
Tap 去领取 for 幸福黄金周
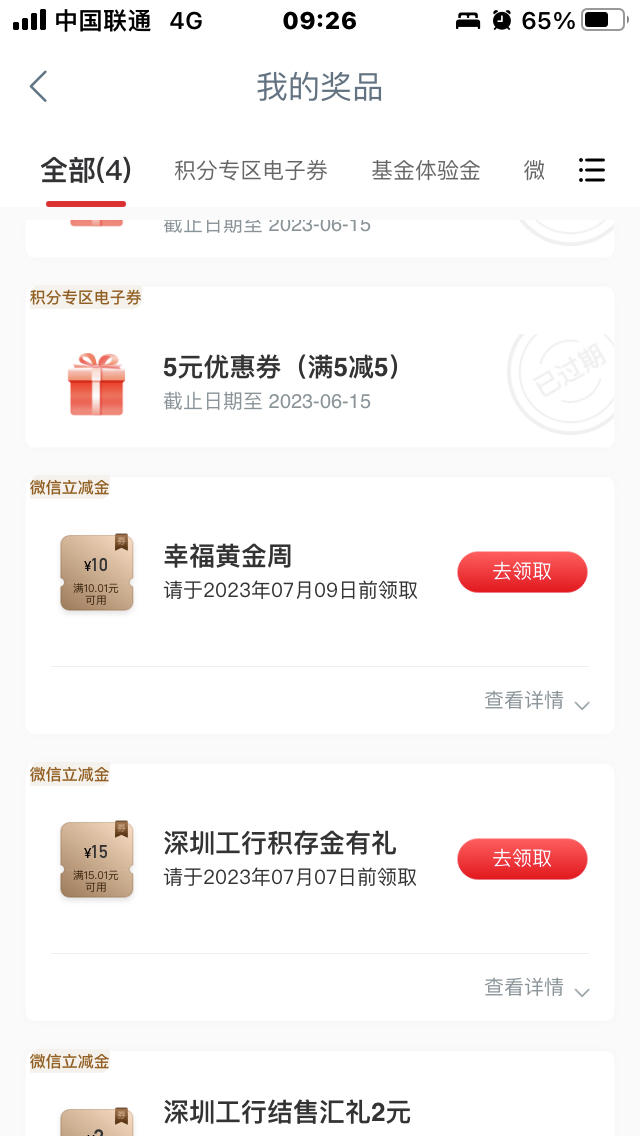522,572
